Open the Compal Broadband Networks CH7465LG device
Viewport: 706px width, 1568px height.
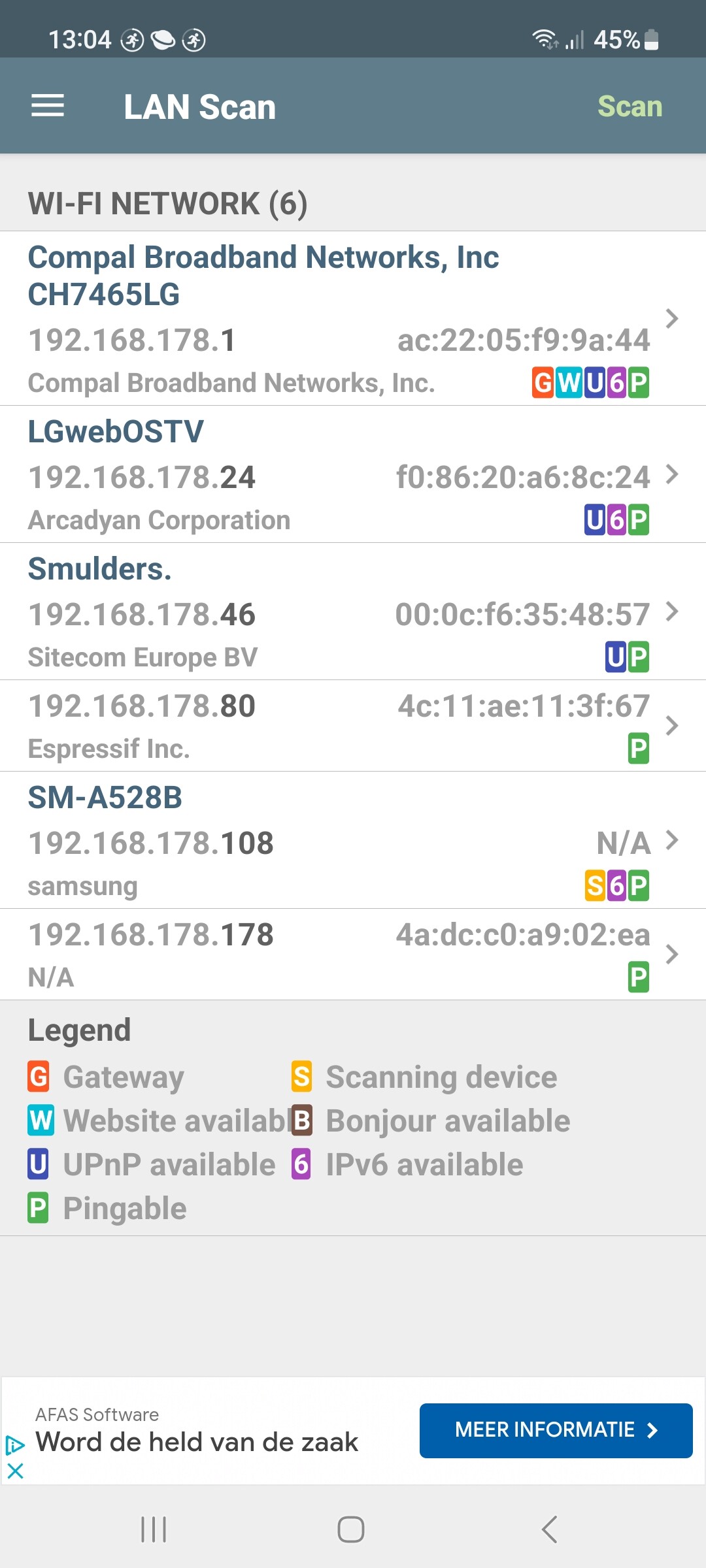point(353,318)
